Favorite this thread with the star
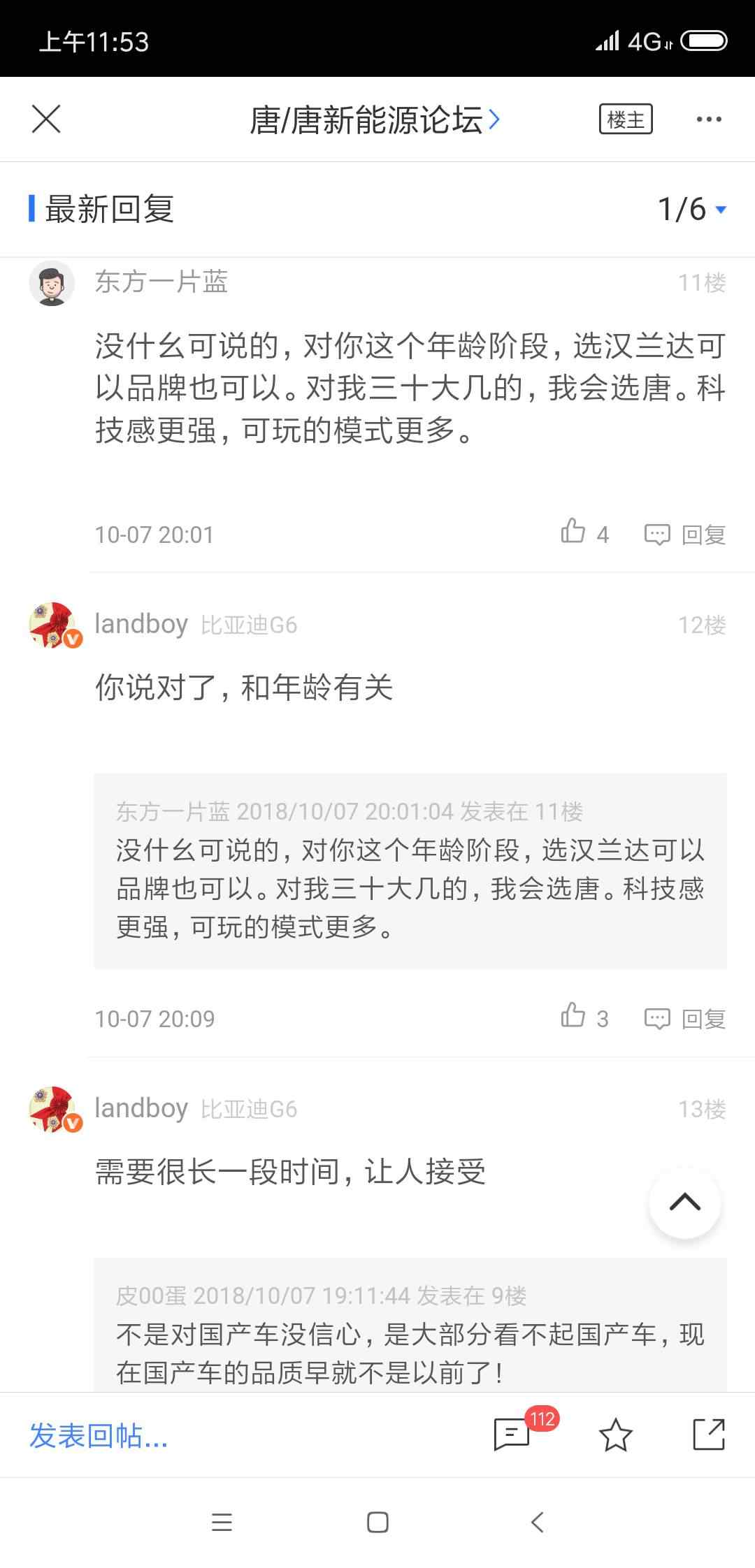This screenshot has width=755, height=1568. [615, 1435]
